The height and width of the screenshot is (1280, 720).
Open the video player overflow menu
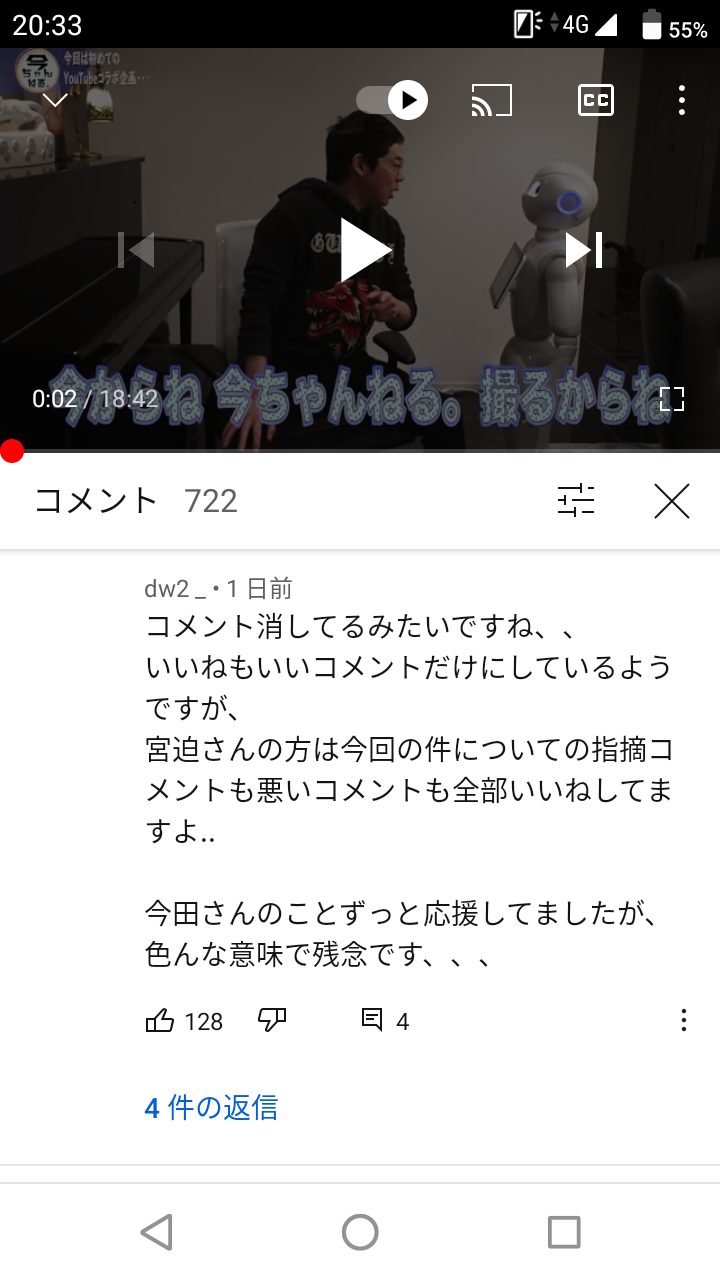(681, 100)
